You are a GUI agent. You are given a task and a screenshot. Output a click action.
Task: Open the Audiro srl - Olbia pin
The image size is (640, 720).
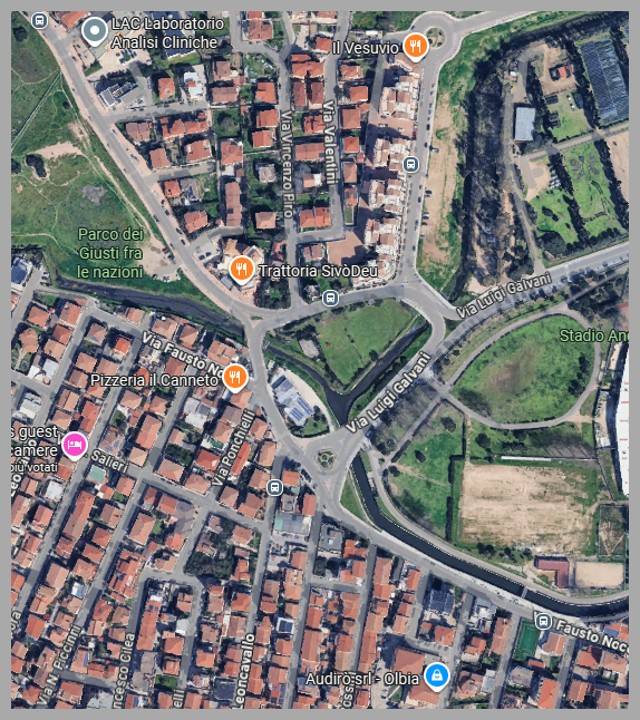click(x=436, y=675)
